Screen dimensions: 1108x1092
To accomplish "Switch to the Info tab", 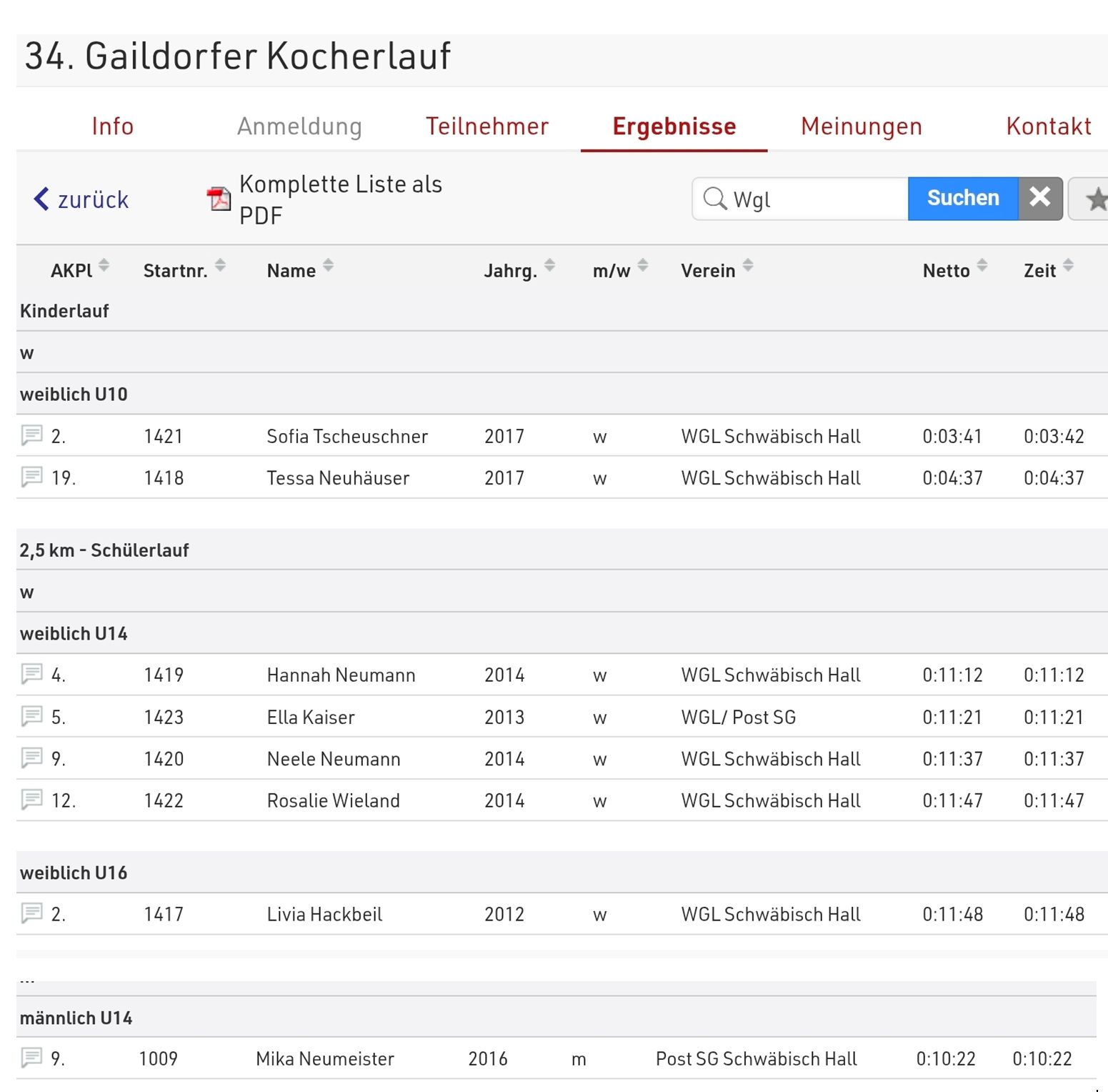I will tap(112, 126).
